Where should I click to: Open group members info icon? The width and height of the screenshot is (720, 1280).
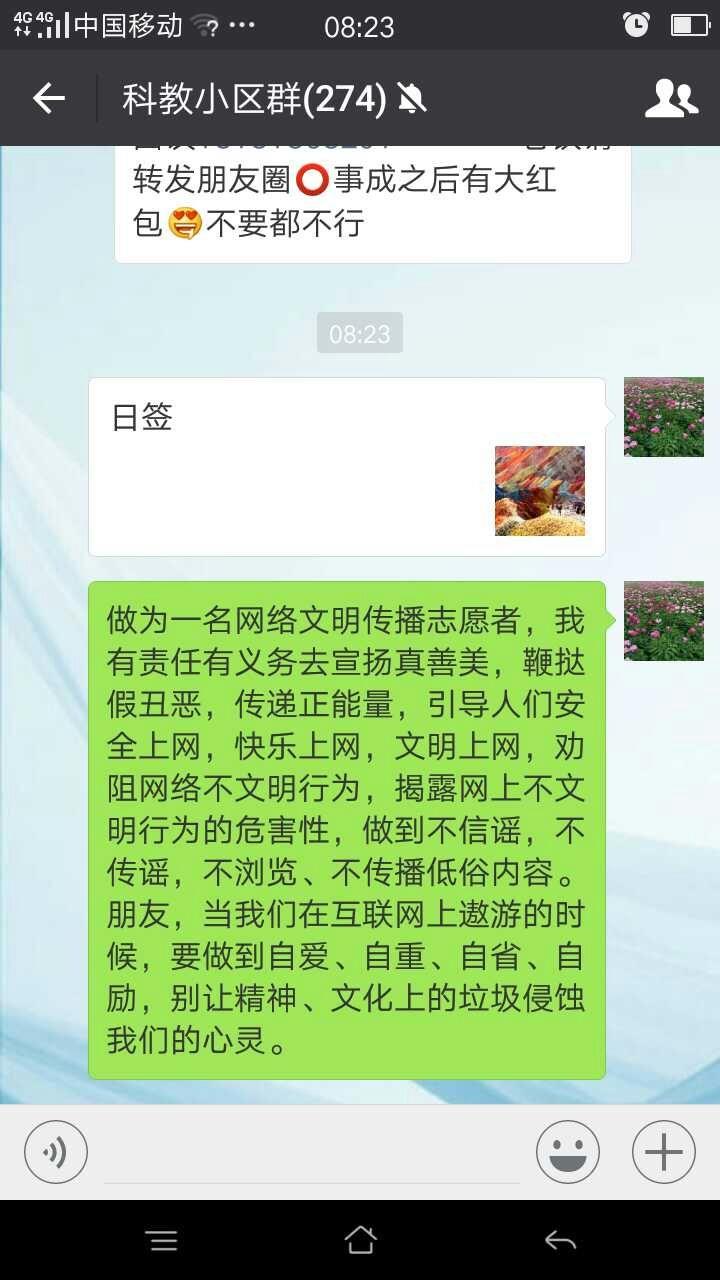pos(671,98)
